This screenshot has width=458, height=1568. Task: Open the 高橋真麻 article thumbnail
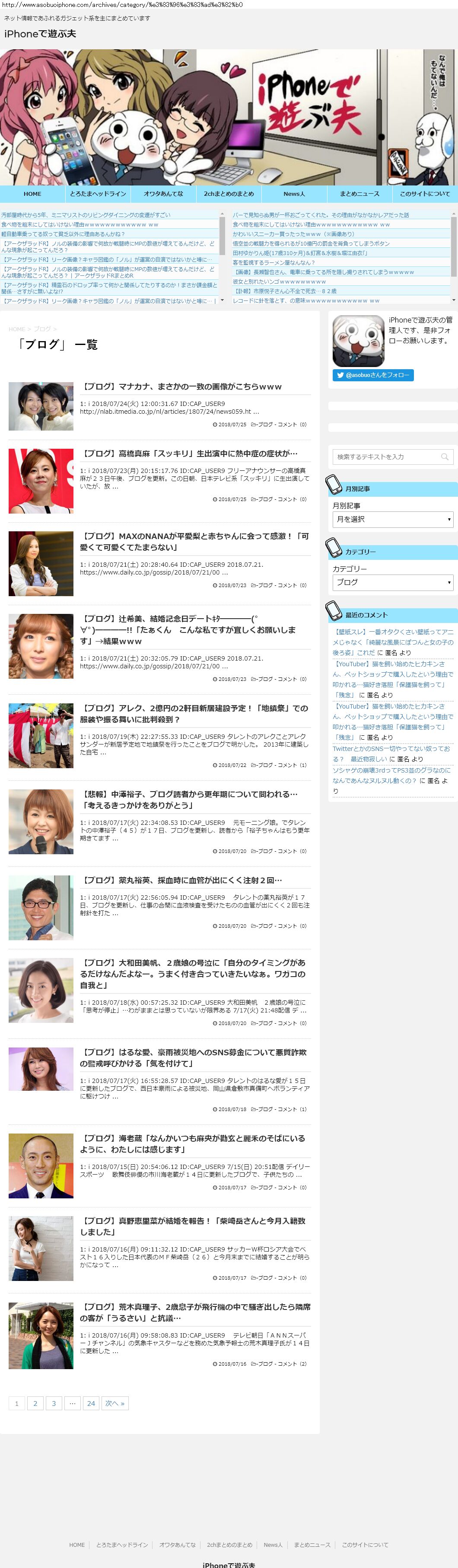tap(41, 481)
